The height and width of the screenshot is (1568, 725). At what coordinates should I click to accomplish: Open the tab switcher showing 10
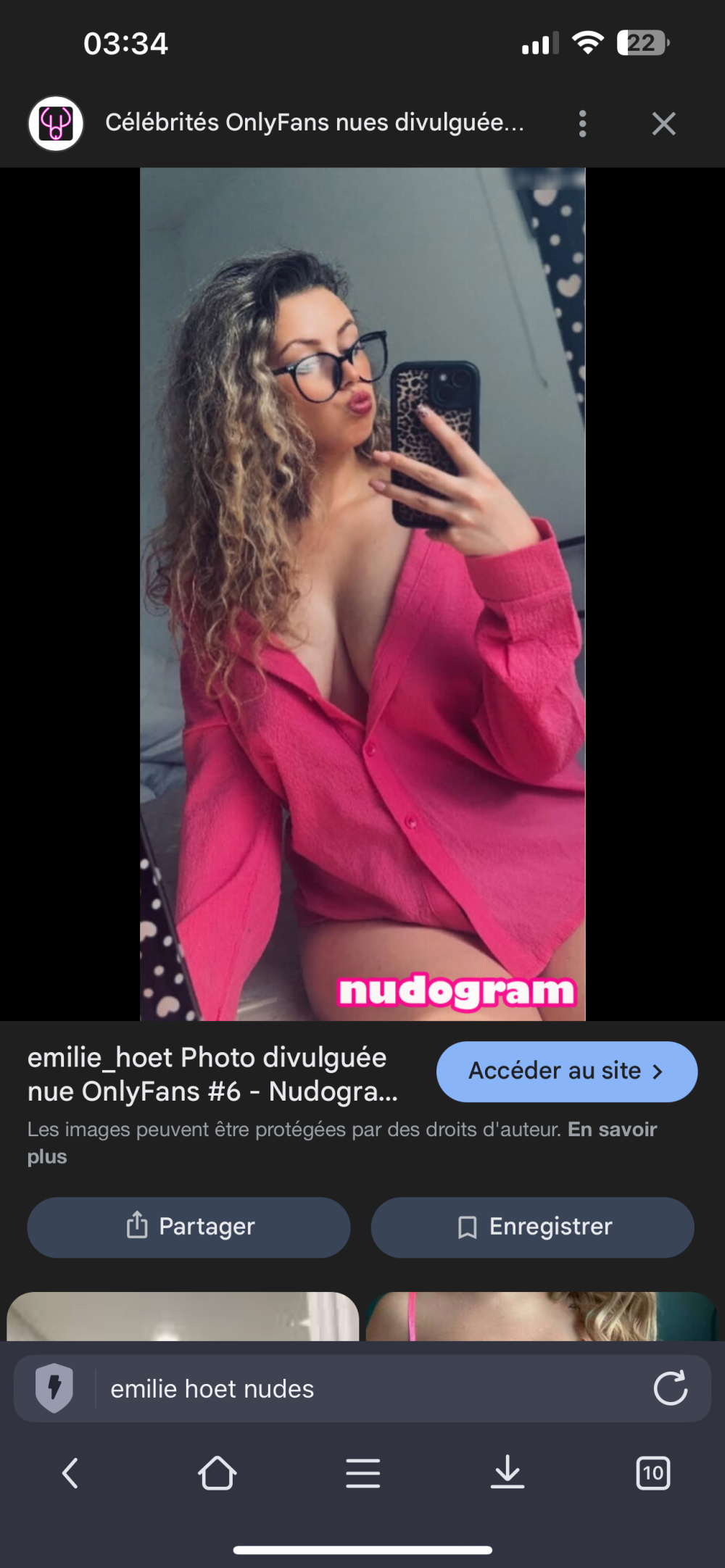point(652,1473)
